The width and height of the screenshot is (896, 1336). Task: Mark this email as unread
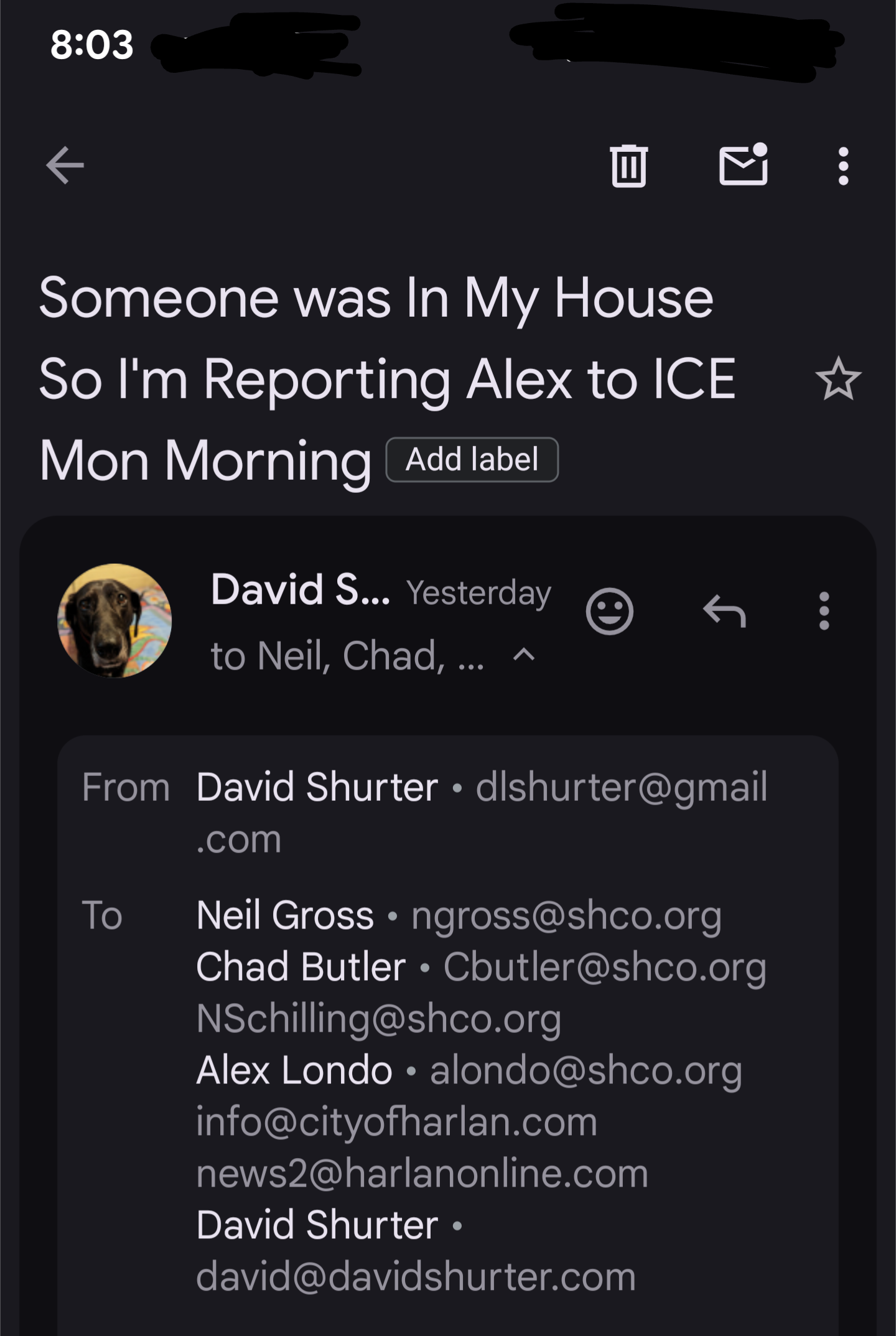point(743,166)
